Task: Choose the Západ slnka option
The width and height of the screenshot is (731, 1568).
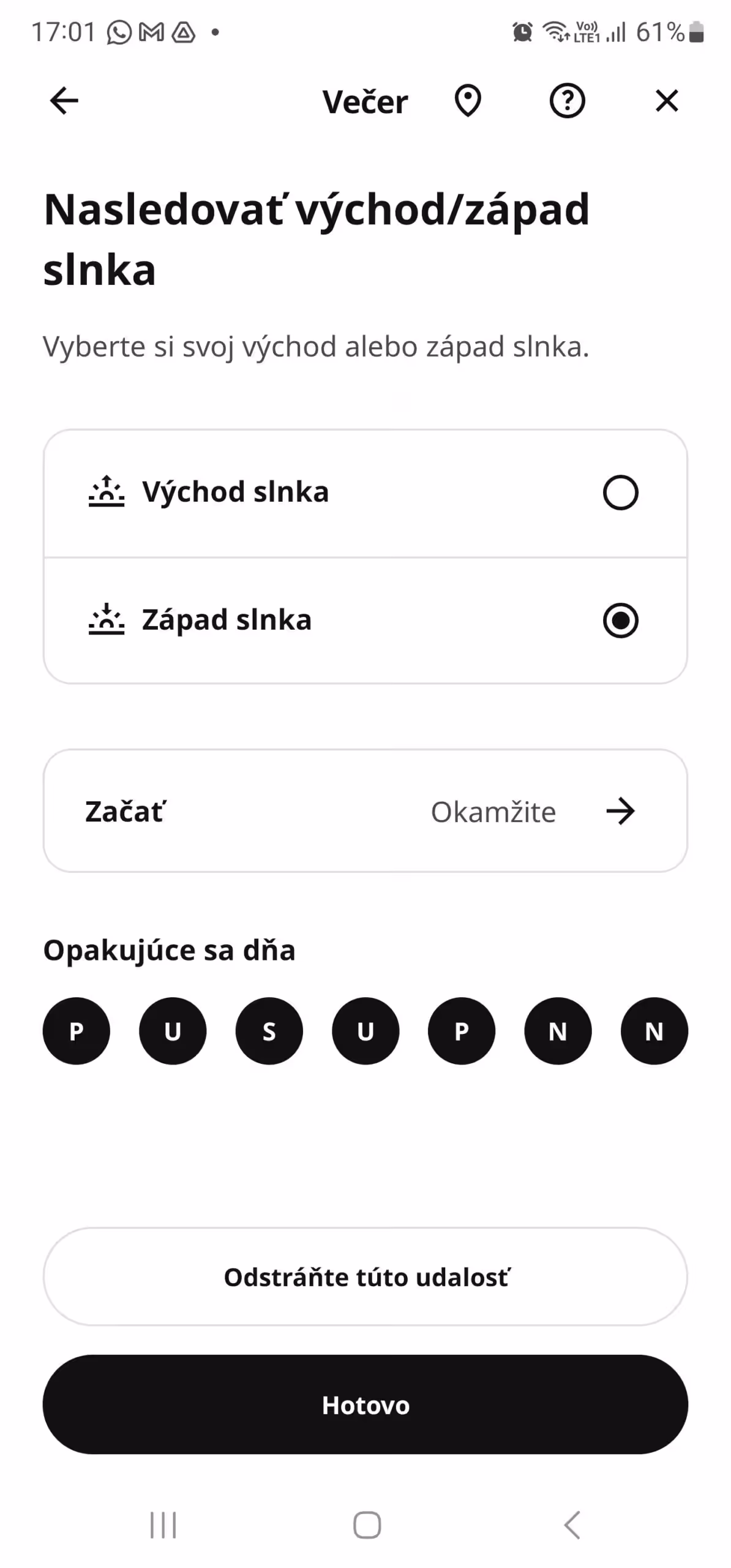Action: pos(620,620)
